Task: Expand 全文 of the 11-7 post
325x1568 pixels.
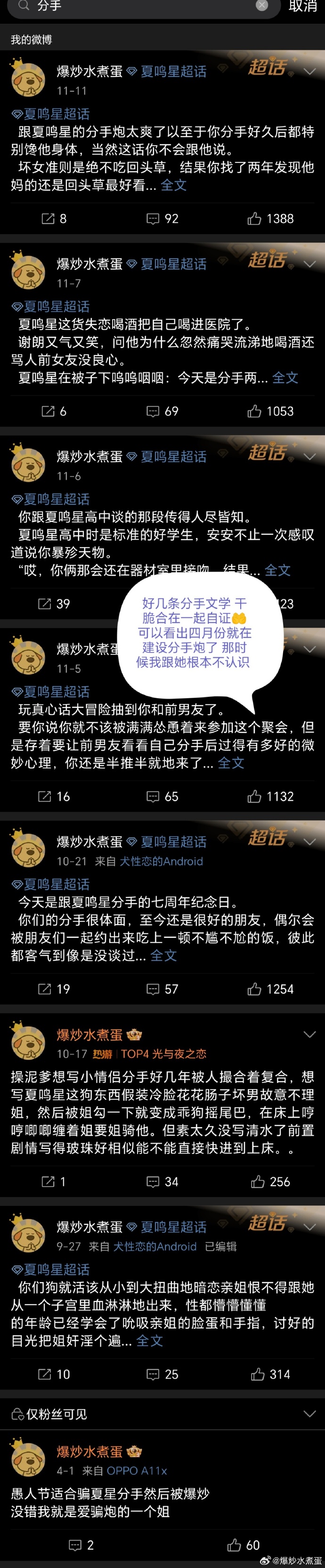Action: pyautogui.click(x=285, y=377)
